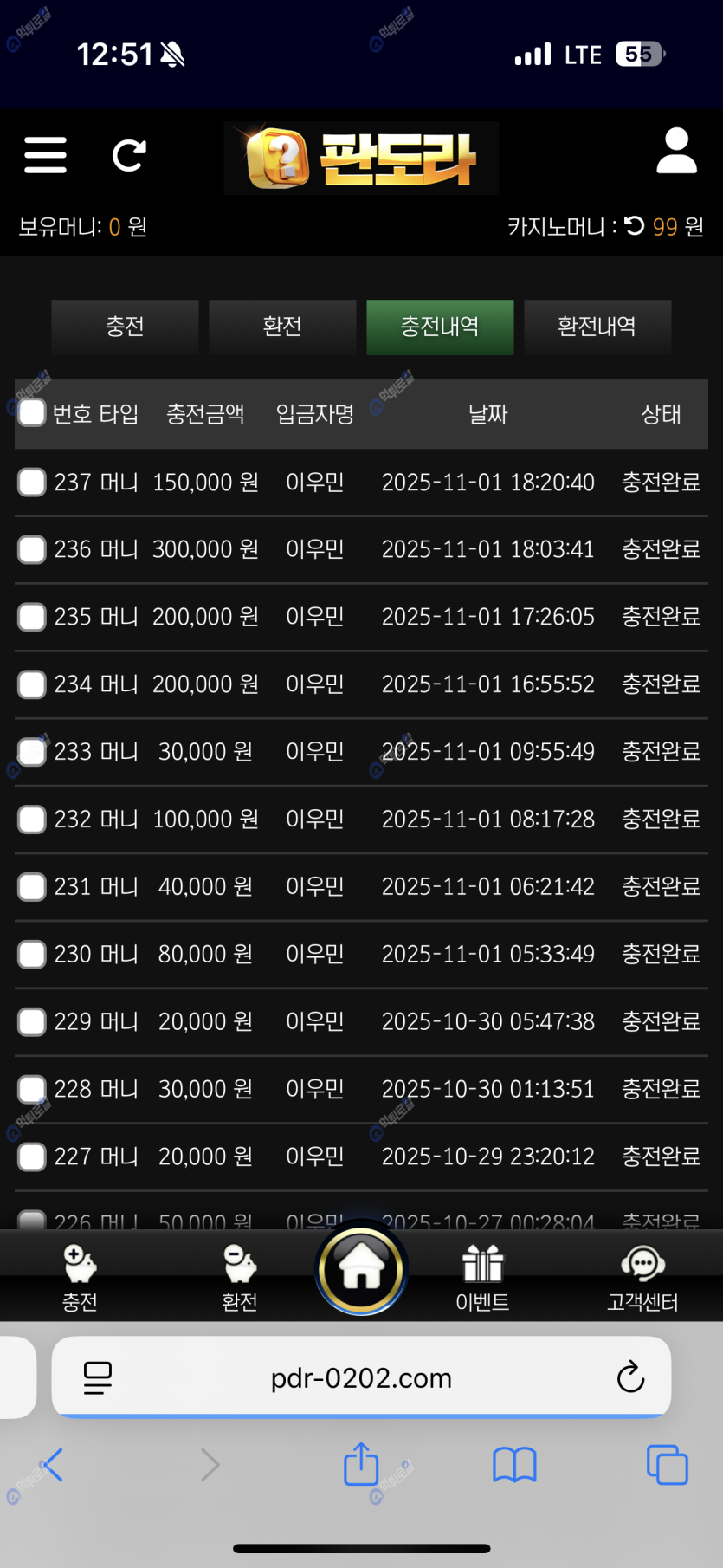The width and height of the screenshot is (723, 1568).
Task: Switch to the 환전 tab at the top
Action: [282, 327]
